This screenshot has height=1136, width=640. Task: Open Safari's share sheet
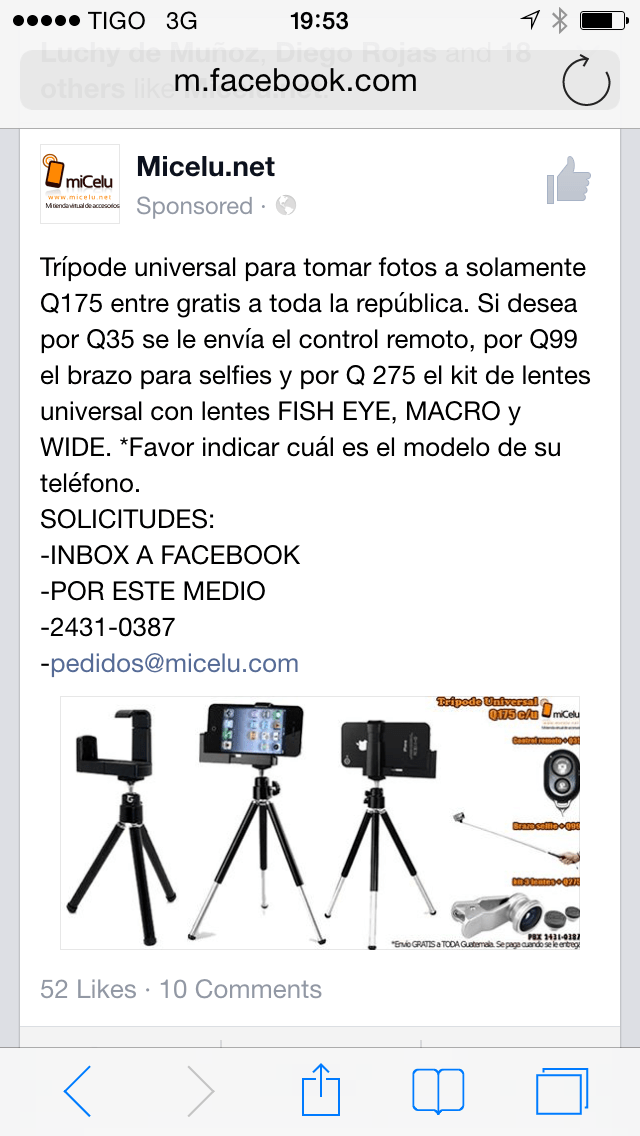tap(321, 1090)
